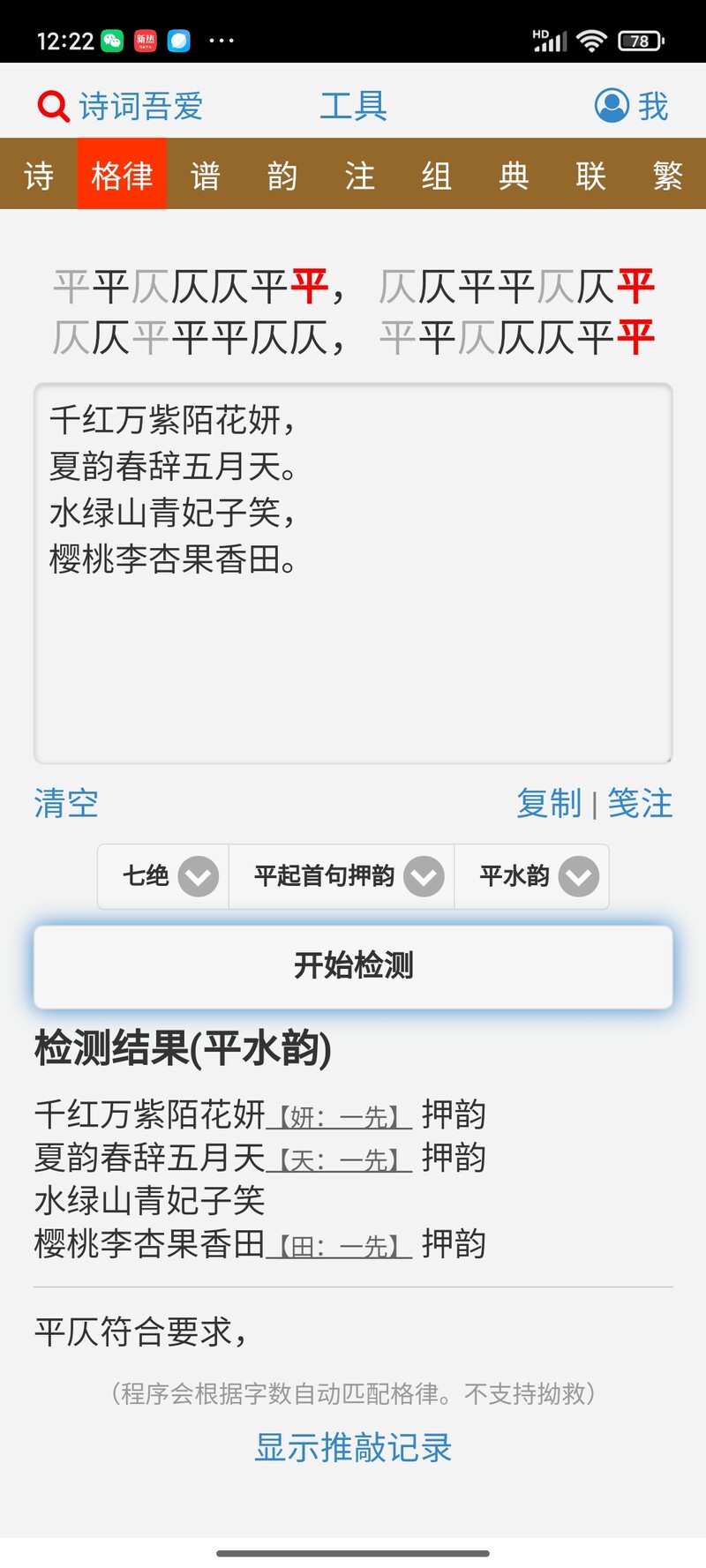Open the 我 profile page
Viewport: 706px width, 1568px height.
(x=631, y=106)
